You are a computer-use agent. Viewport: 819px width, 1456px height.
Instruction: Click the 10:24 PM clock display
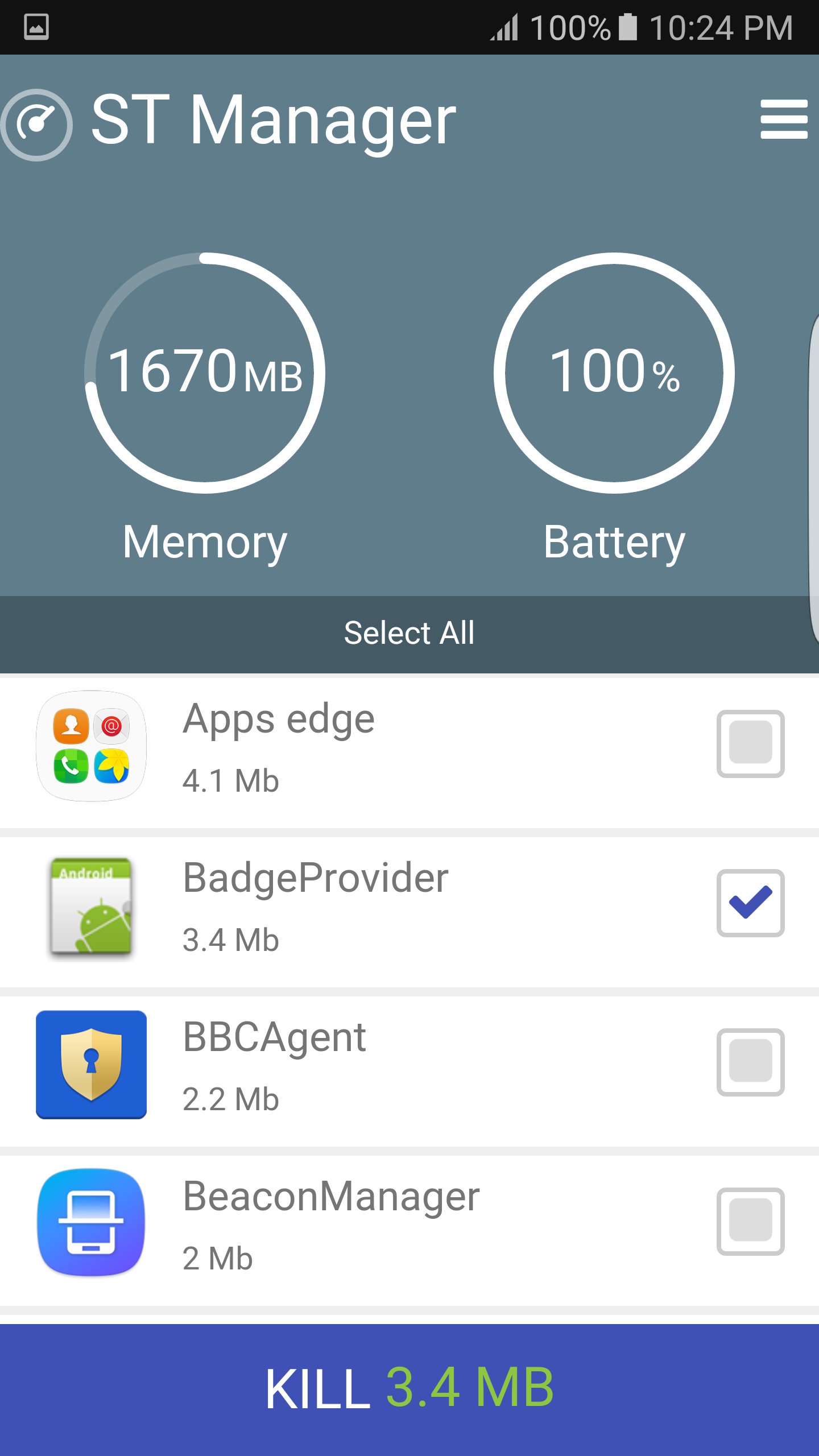(721, 27)
